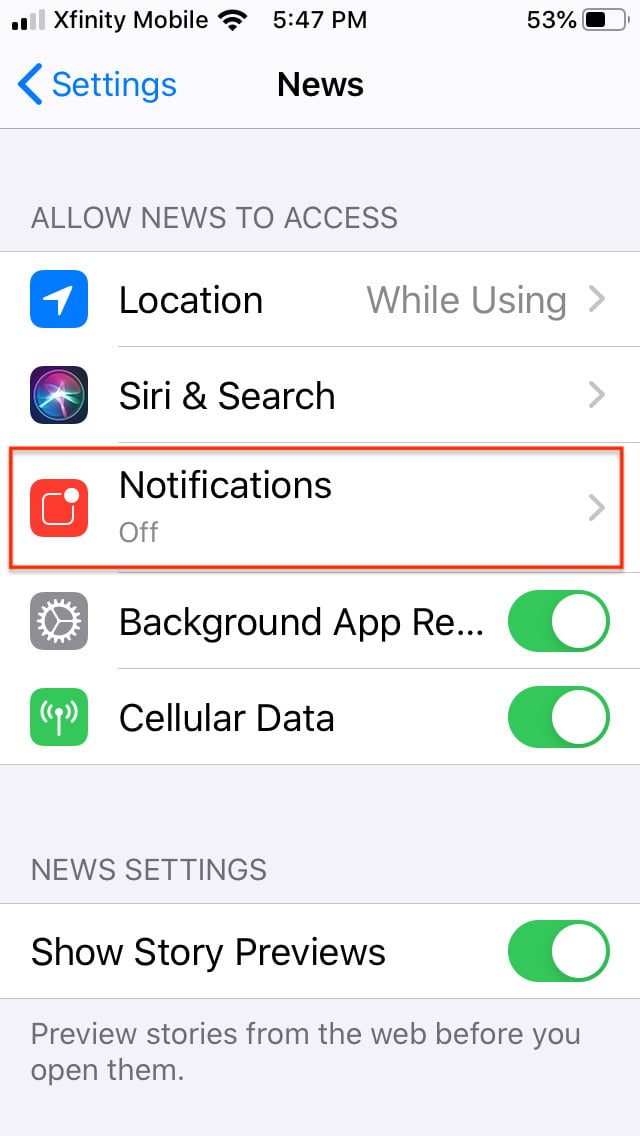Turn off Cellular Data for News

pos(558,718)
